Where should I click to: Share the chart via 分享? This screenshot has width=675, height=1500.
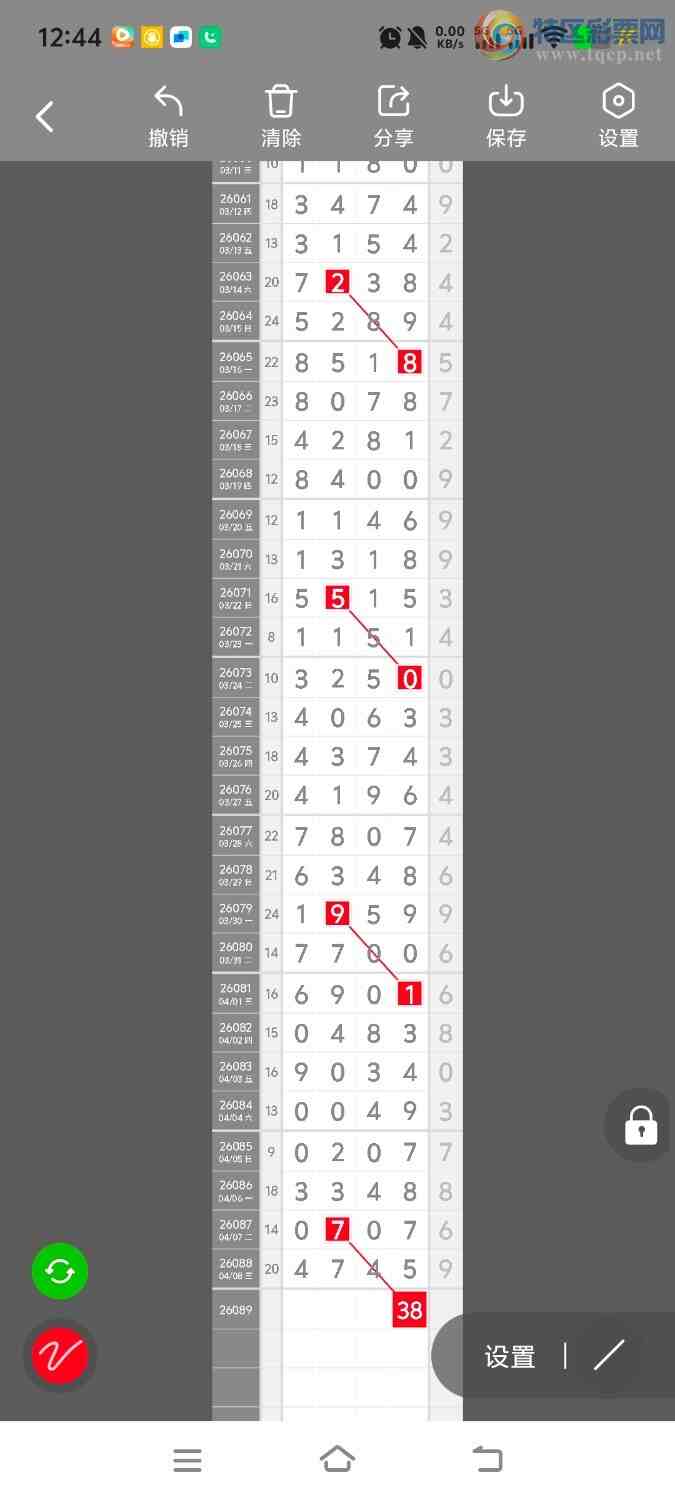pos(393,117)
